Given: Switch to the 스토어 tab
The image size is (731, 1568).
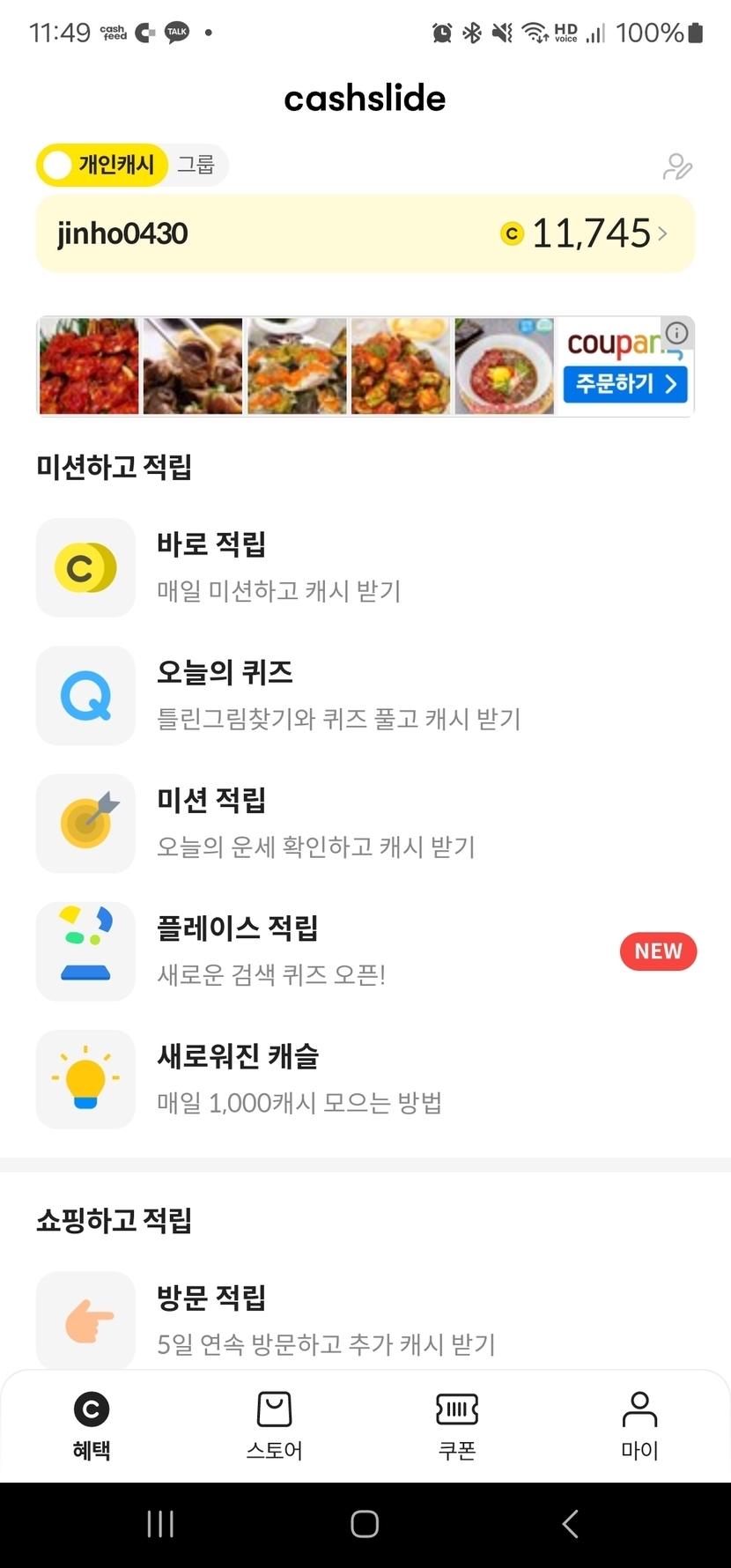Looking at the screenshot, I should [x=274, y=1425].
